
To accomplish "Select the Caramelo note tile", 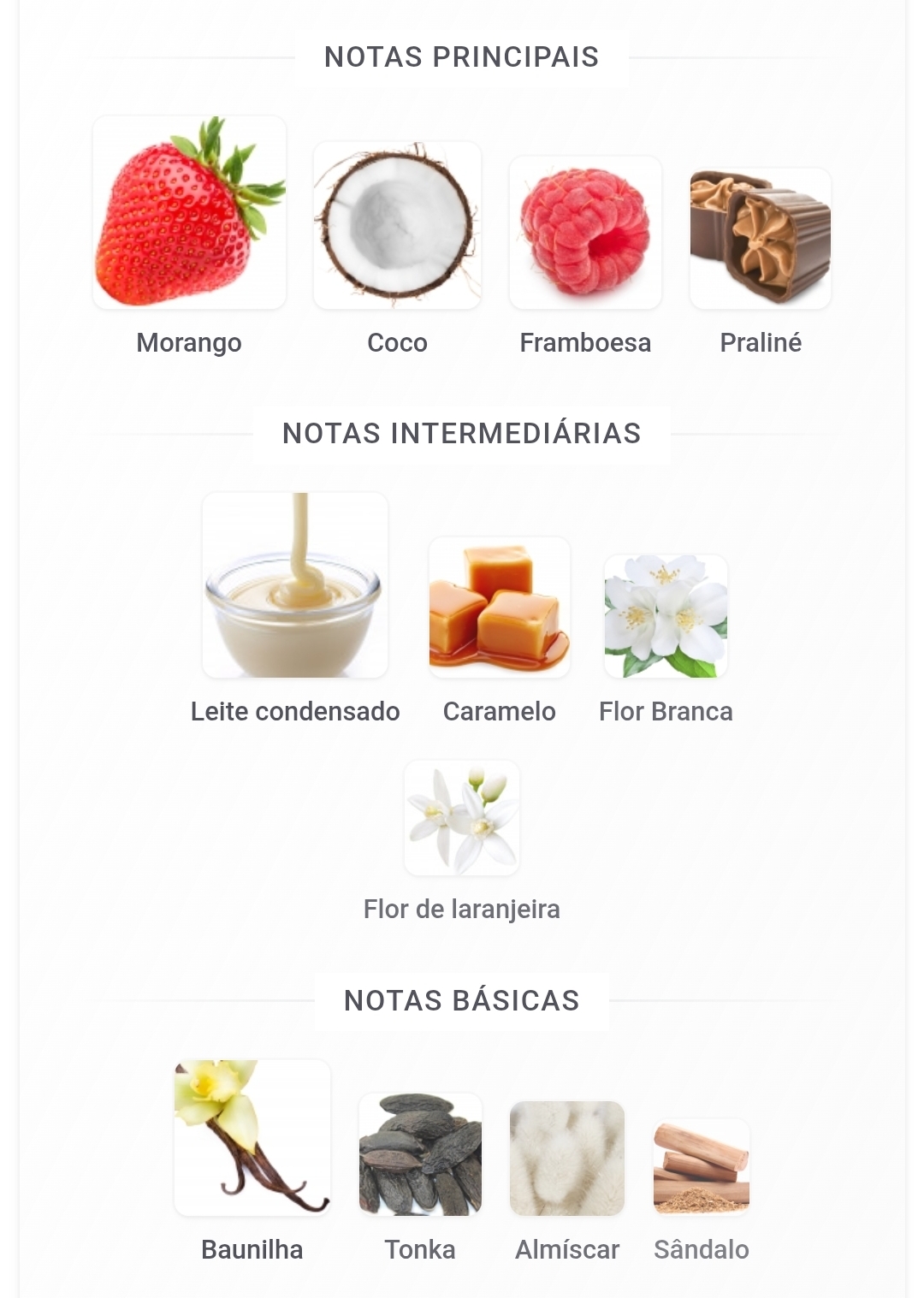I will point(500,608).
